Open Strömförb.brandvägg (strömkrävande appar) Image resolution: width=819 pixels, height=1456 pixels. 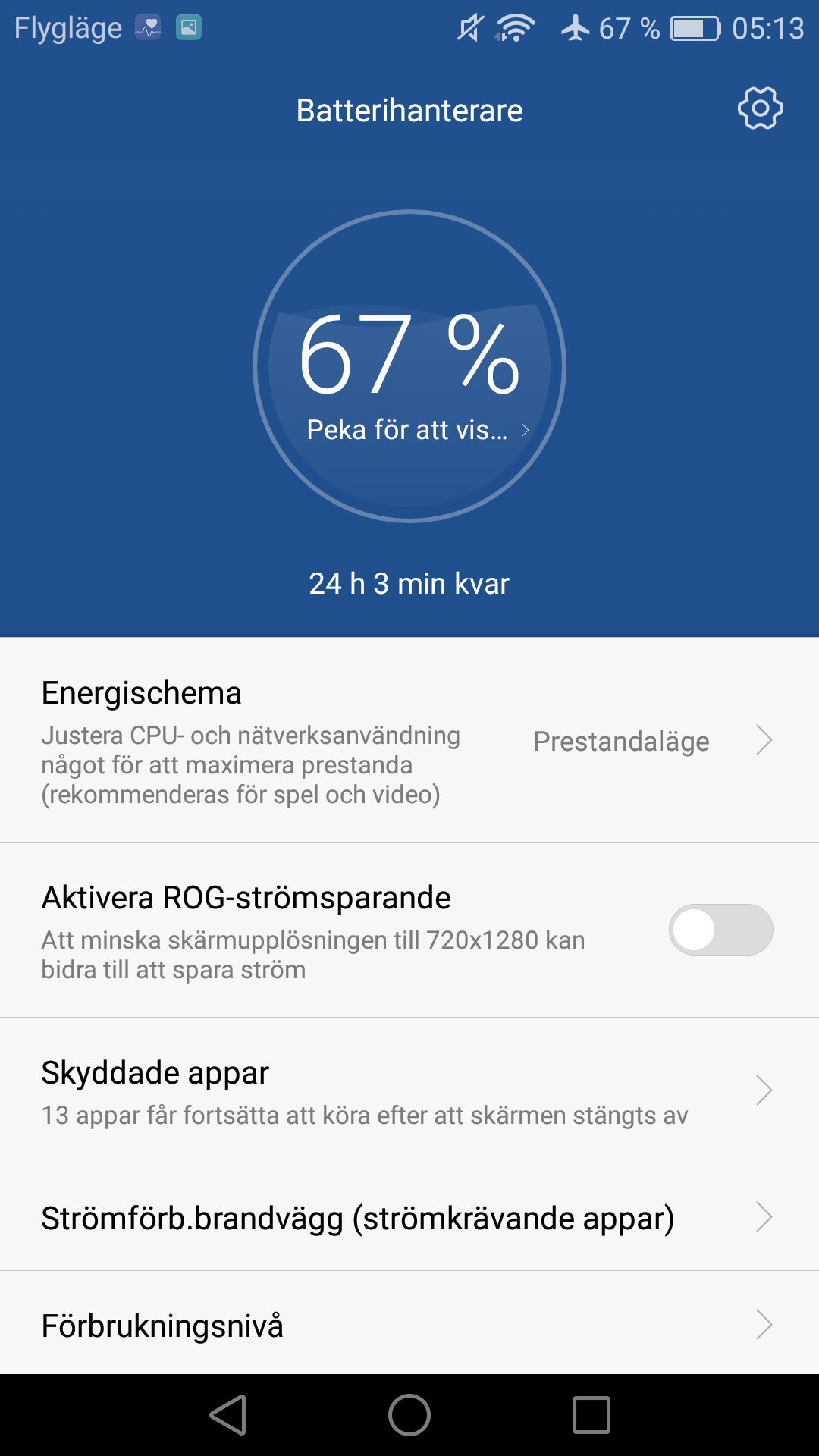[409, 1217]
